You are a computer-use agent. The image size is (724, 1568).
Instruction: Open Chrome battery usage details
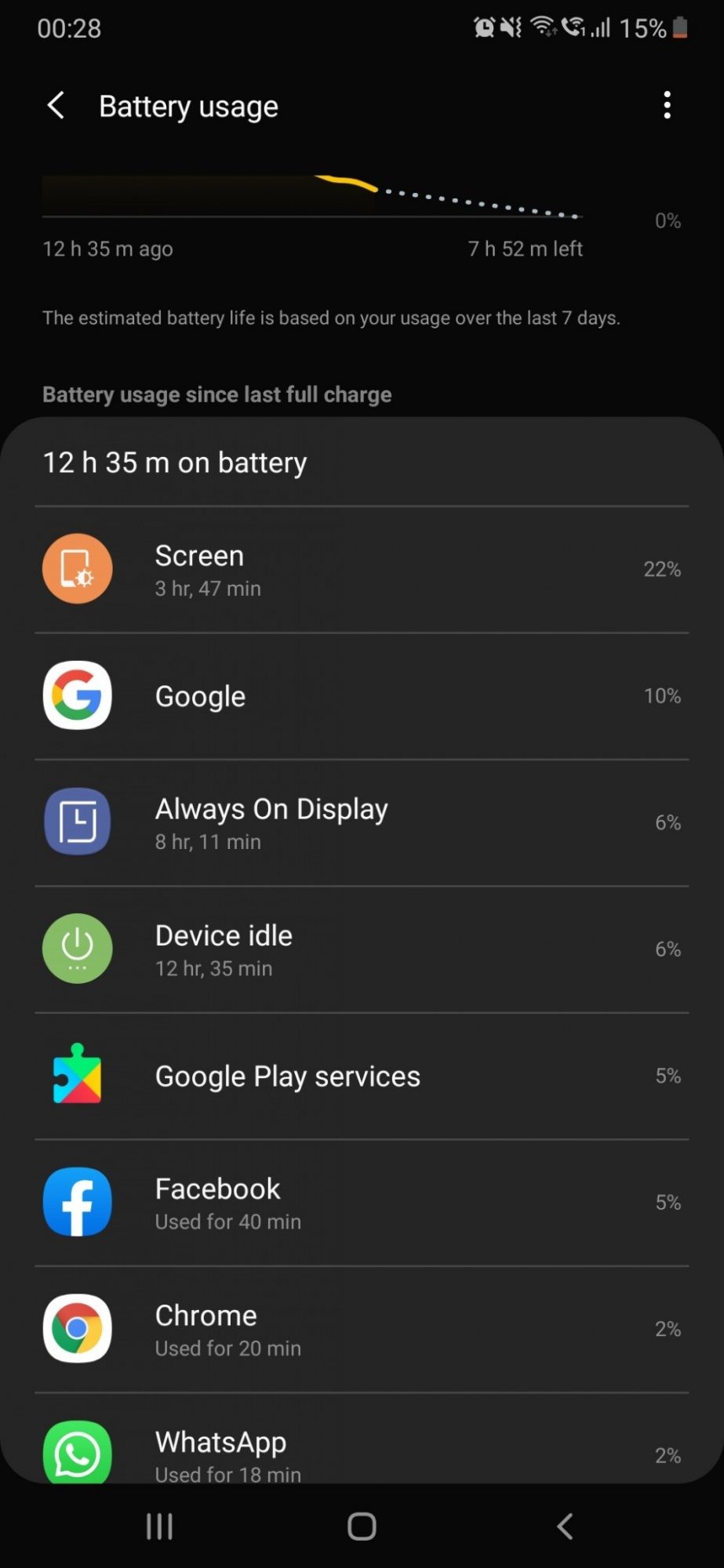tap(361, 1330)
